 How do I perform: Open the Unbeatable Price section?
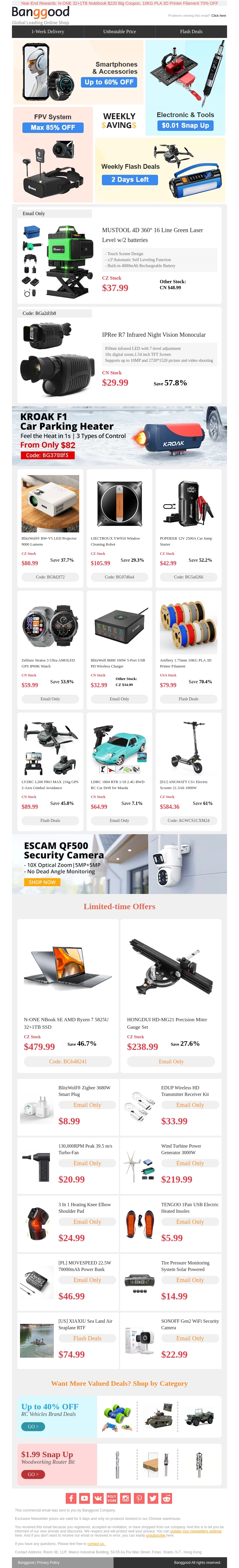pyautogui.click(x=119, y=32)
